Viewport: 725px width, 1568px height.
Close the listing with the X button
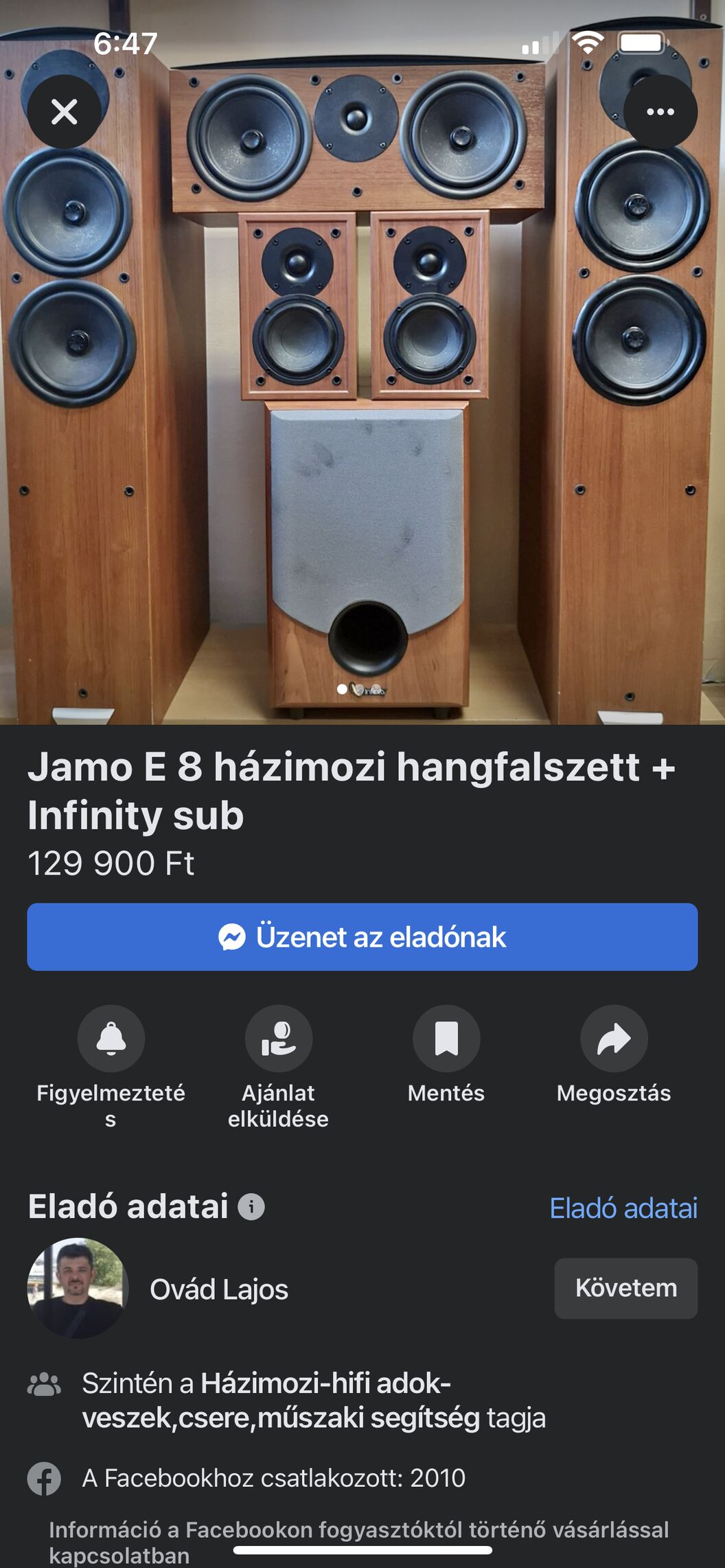point(65,112)
